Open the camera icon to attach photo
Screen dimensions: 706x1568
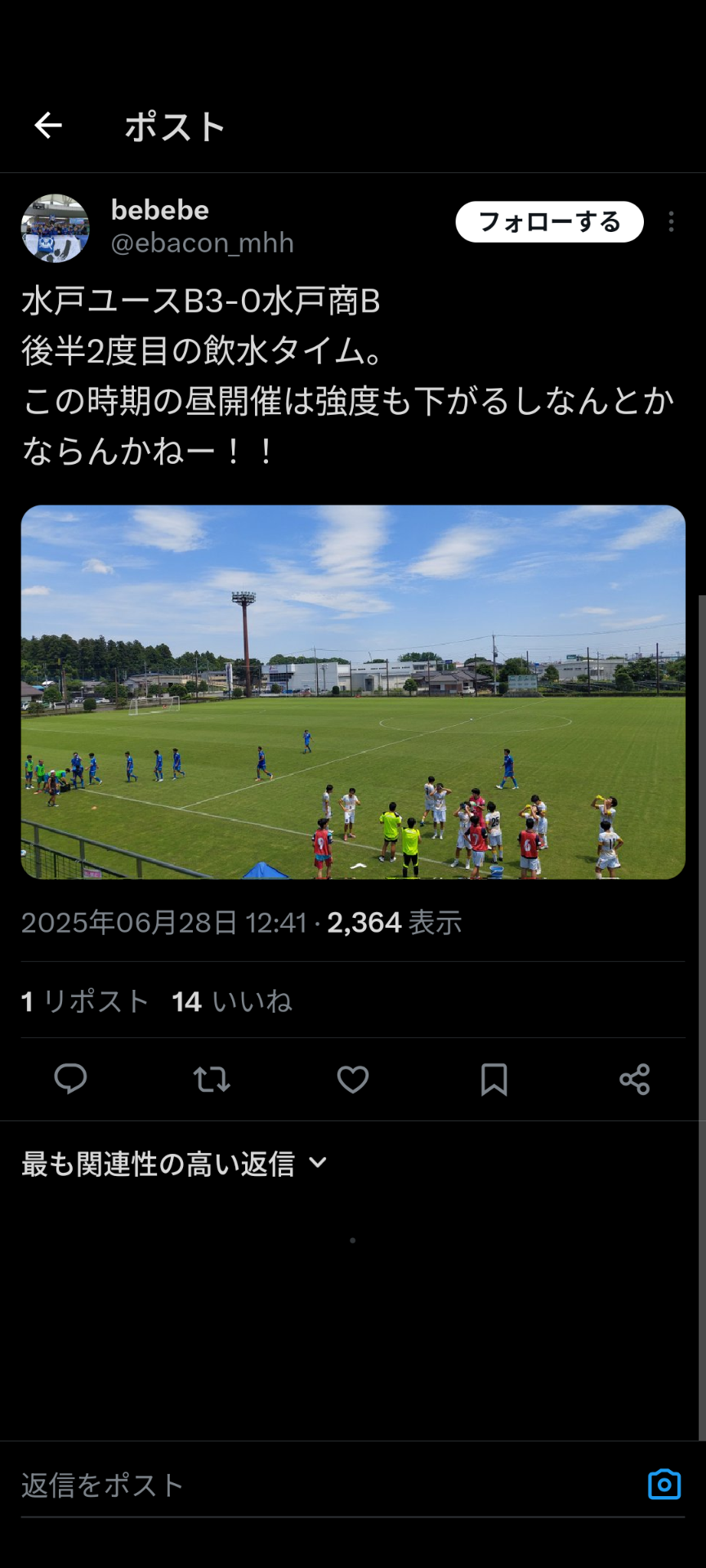point(664,1485)
